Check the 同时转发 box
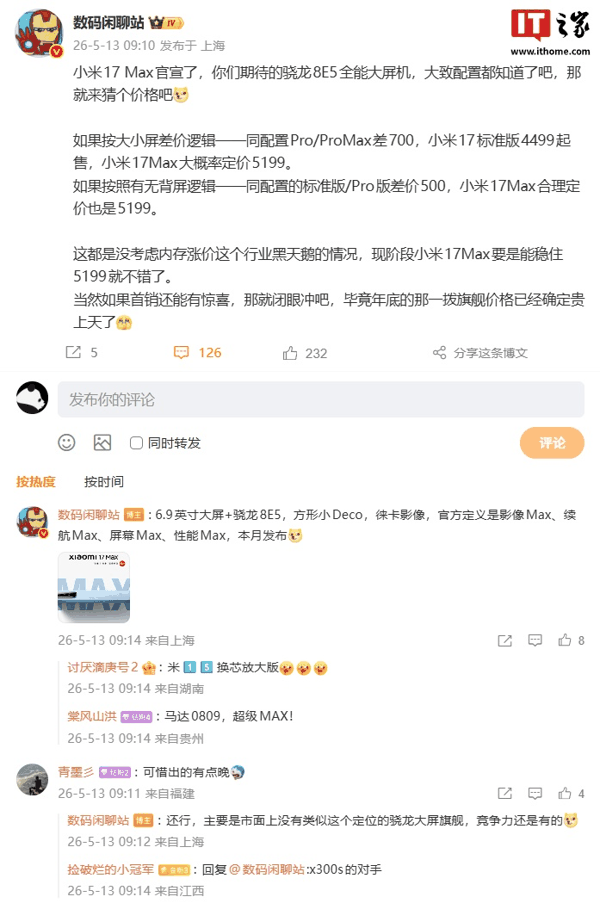 pyautogui.click(x=136, y=442)
